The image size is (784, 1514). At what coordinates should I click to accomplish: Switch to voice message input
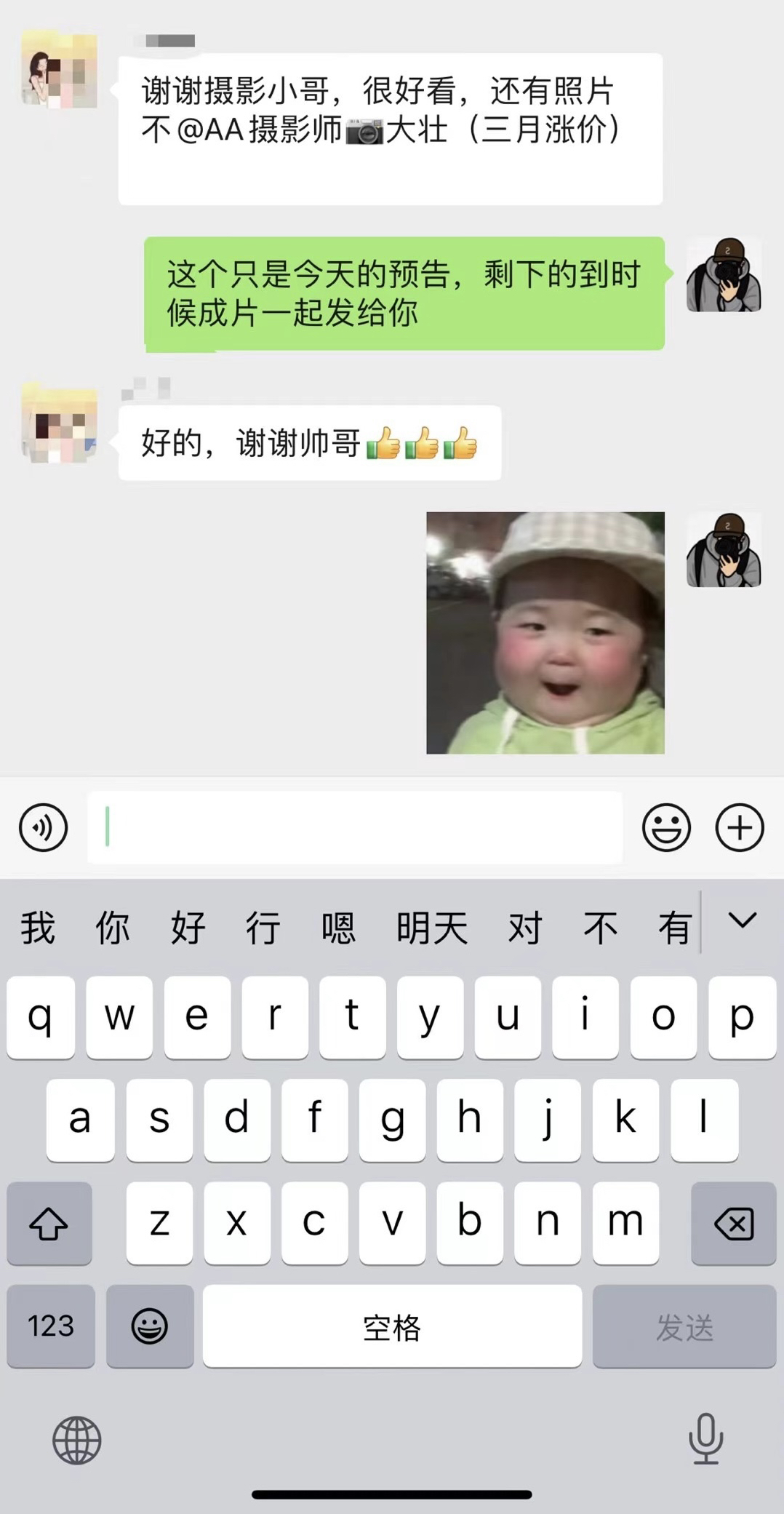pyautogui.click(x=44, y=827)
